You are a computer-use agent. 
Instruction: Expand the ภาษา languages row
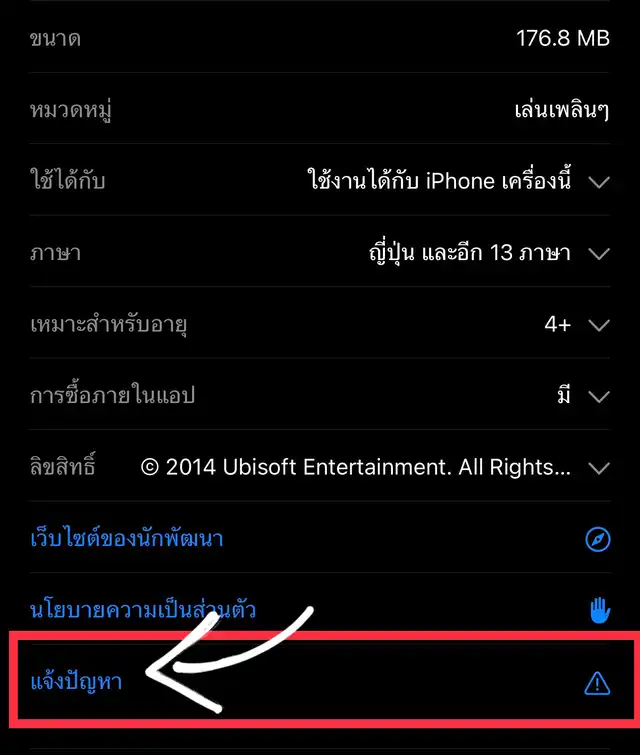pyautogui.click(x=598, y=253)
